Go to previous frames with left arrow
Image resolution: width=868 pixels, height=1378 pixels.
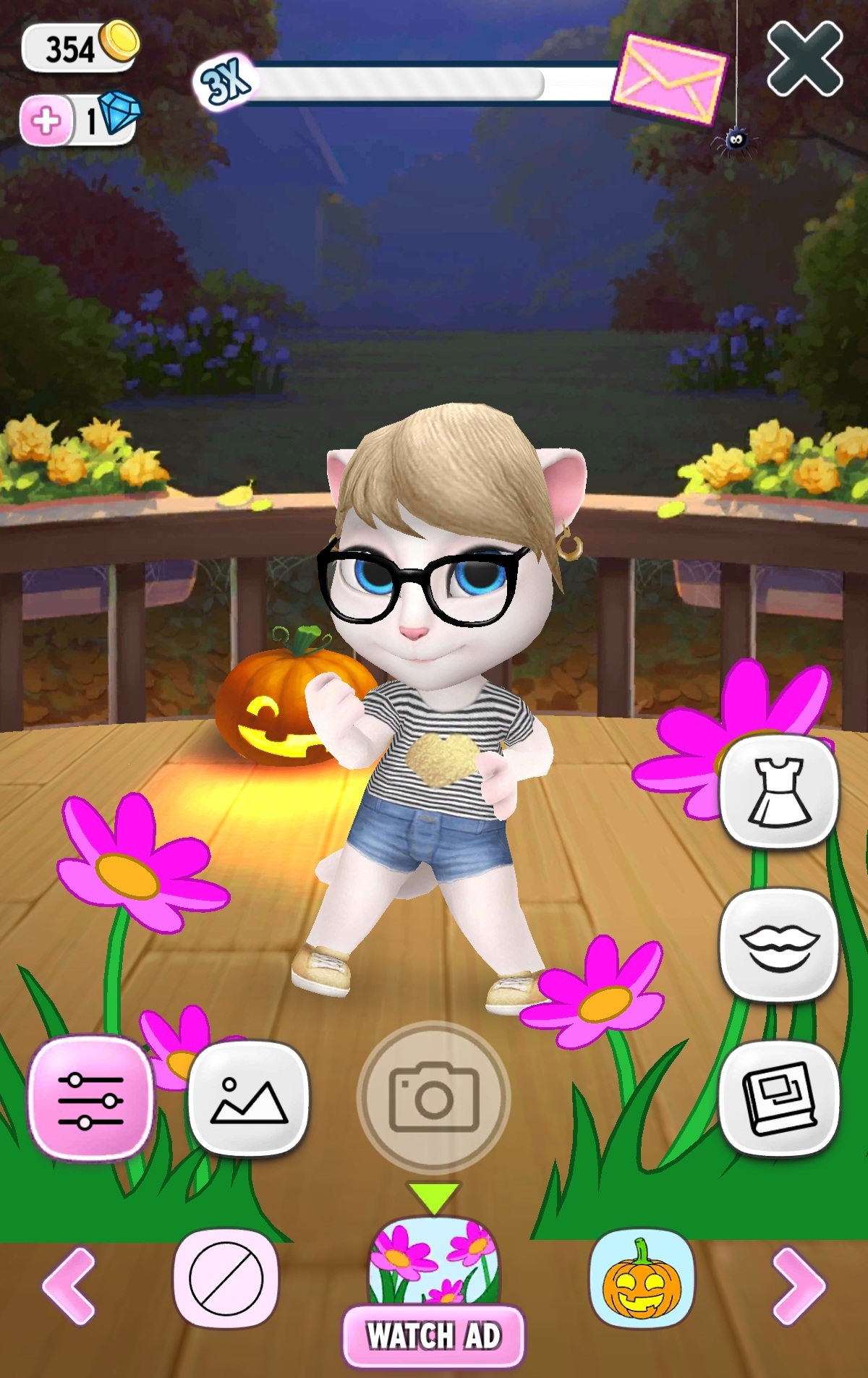click(69, 1285)
